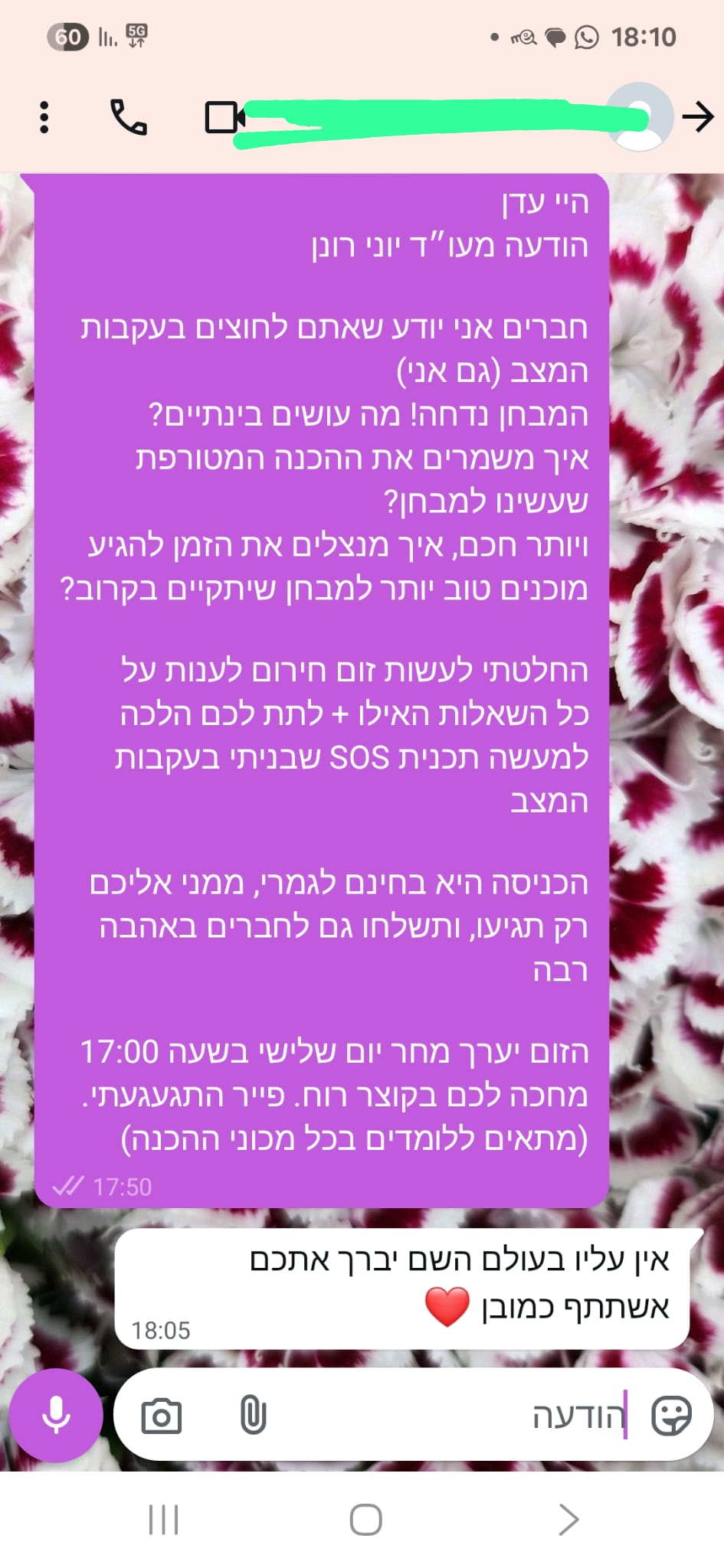724x1568 pixels.
Task: Open the three-dot overflow menu
Action: 44,117
